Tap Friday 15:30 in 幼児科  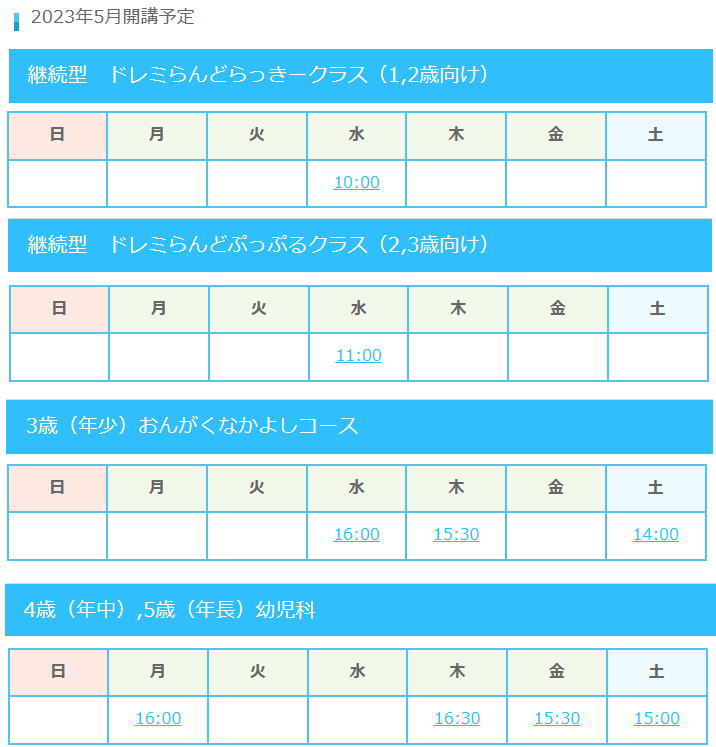(557, 718)
